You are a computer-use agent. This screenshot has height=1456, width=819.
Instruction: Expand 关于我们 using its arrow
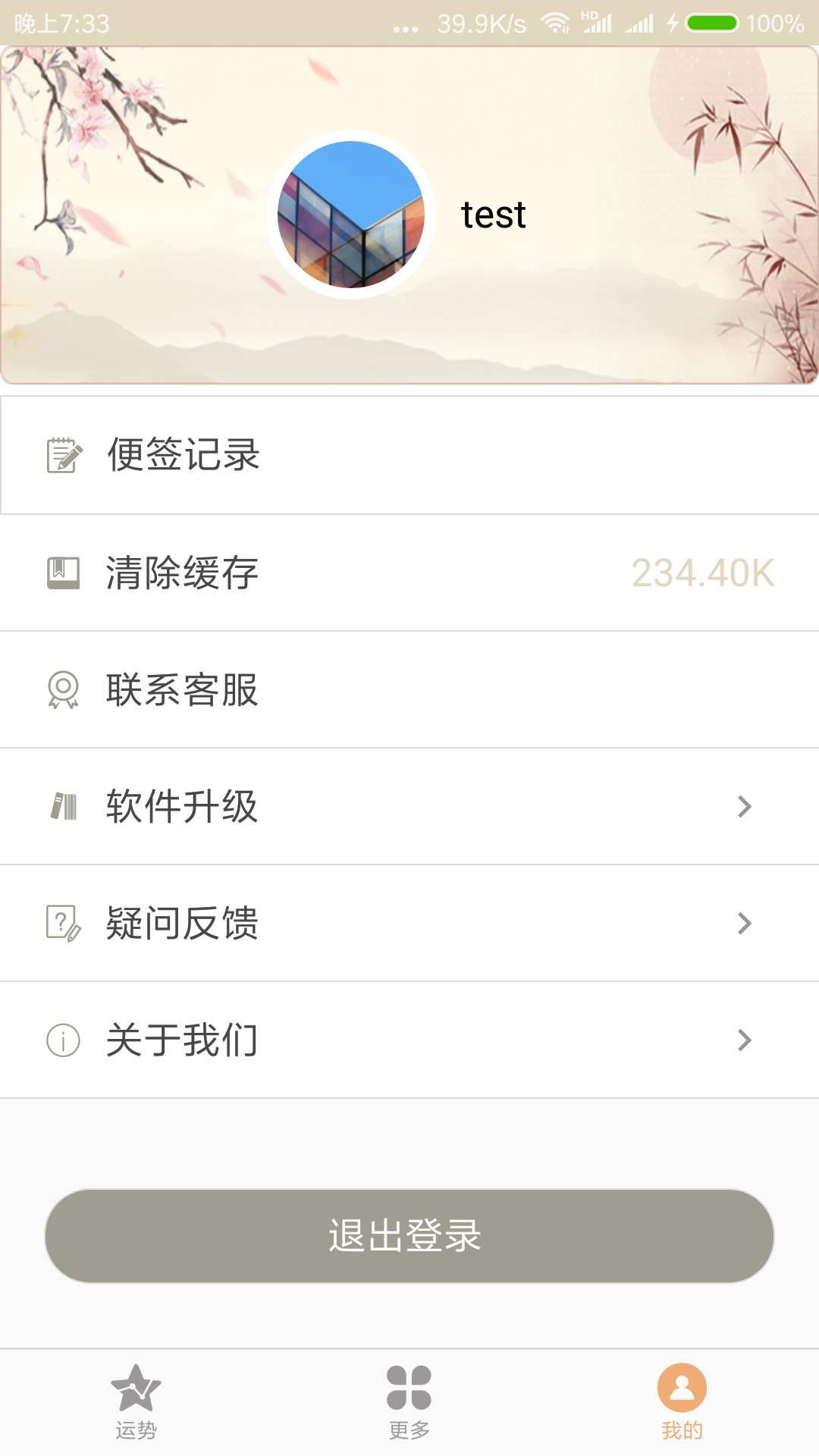744,1040
